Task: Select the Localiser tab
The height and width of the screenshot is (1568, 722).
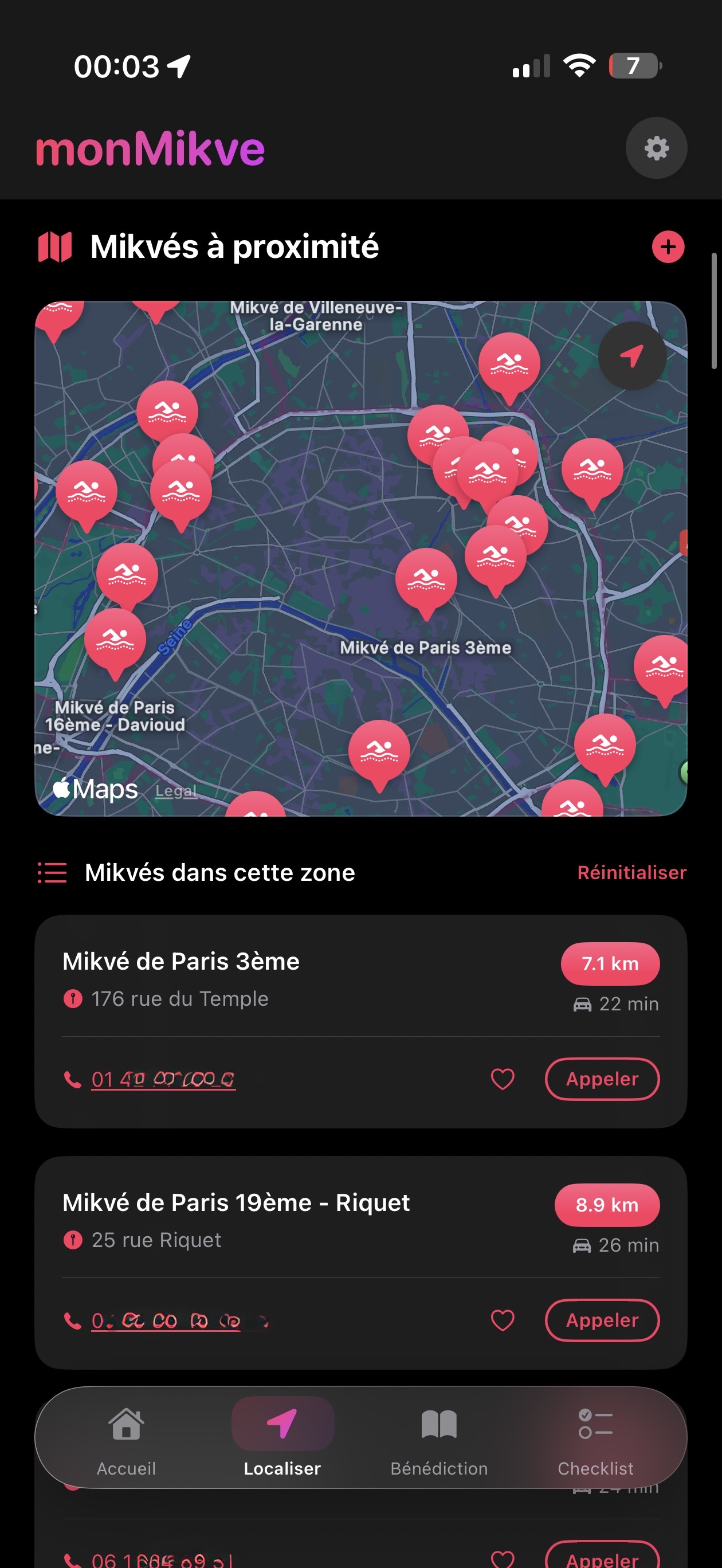Action: [282, 1440]
